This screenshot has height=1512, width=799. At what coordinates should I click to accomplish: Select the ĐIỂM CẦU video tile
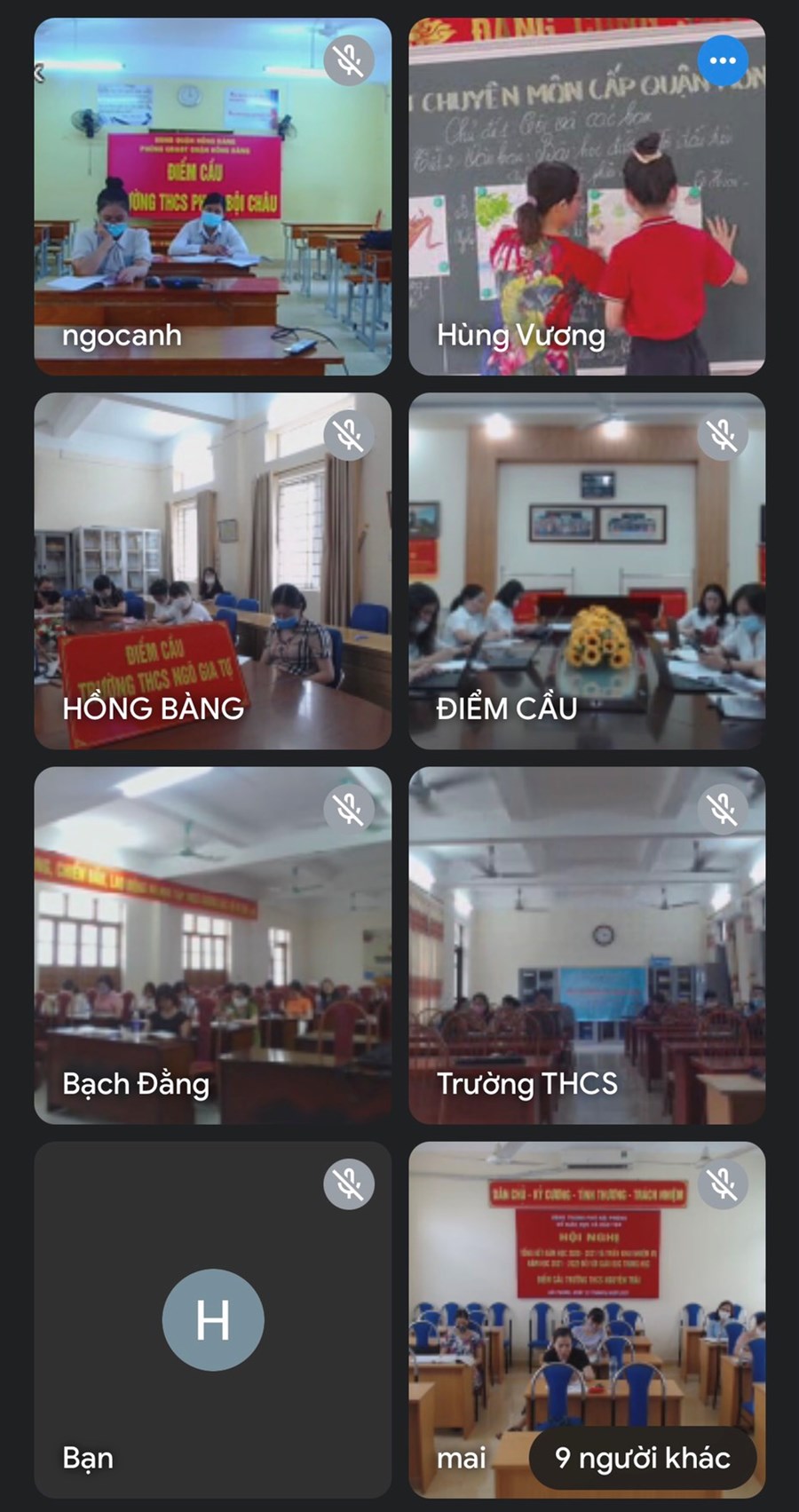pos(587,571)
